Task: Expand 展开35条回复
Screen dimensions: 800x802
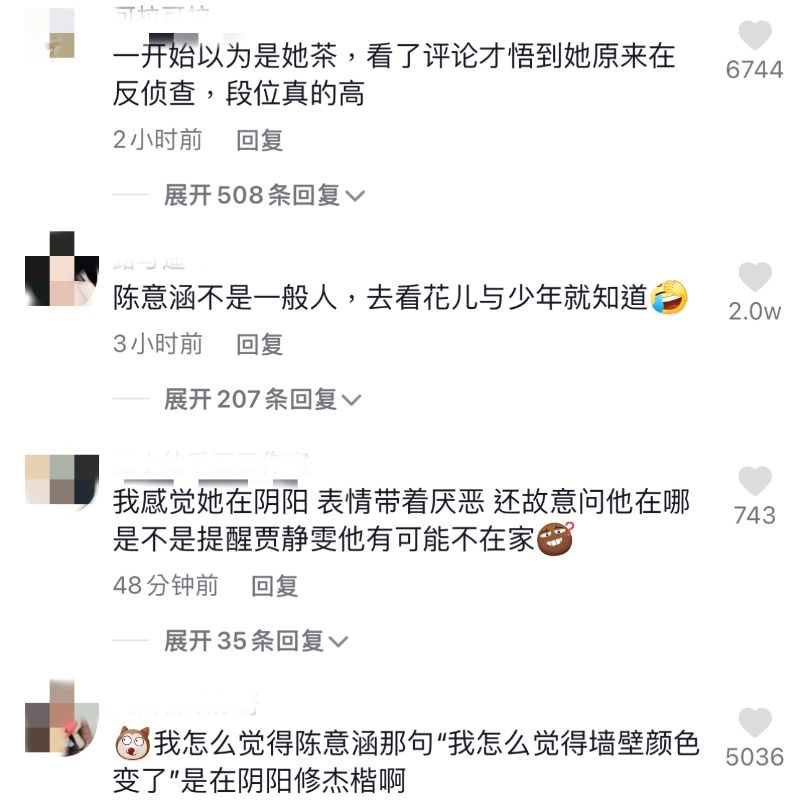Action: (256, 640)
